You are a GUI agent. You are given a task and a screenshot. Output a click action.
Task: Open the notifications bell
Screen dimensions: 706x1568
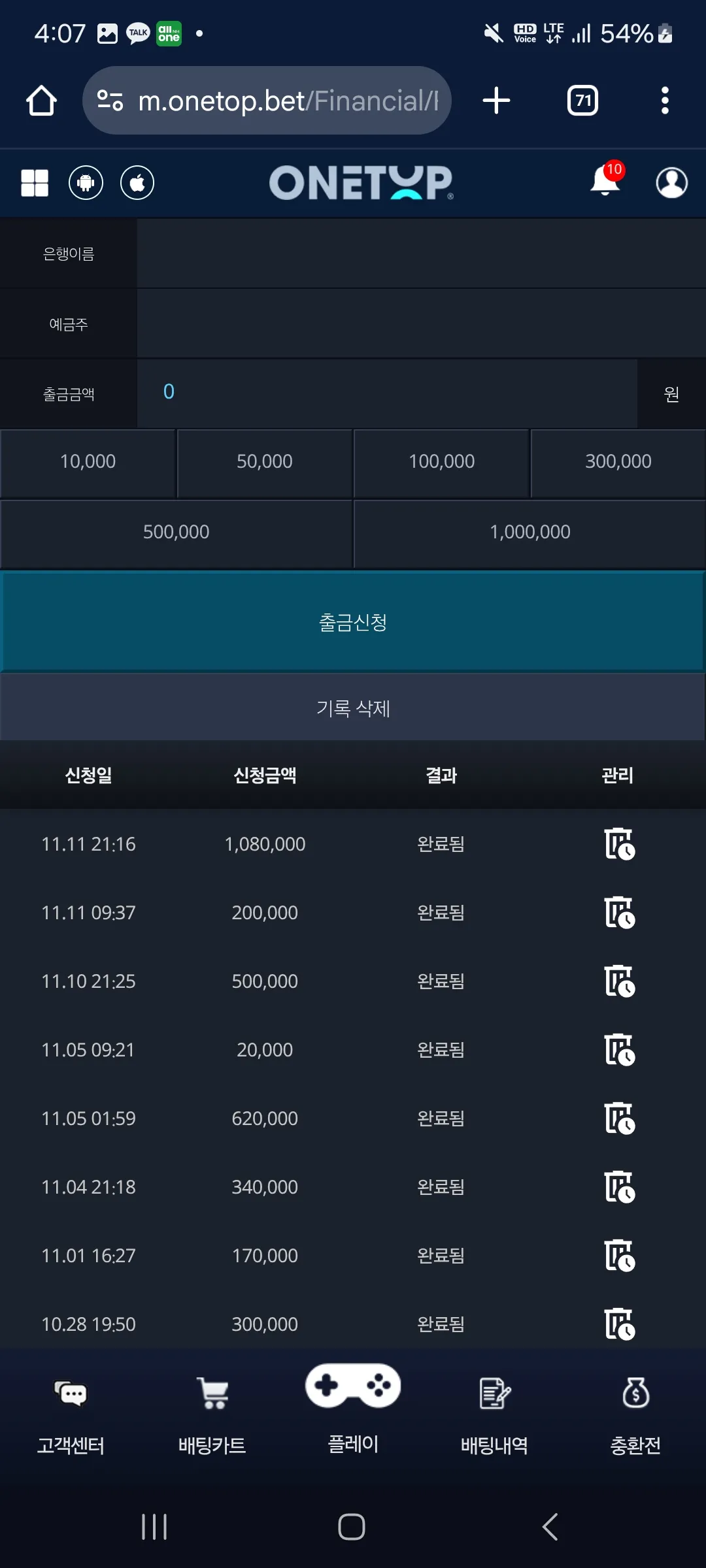[606, 180]
